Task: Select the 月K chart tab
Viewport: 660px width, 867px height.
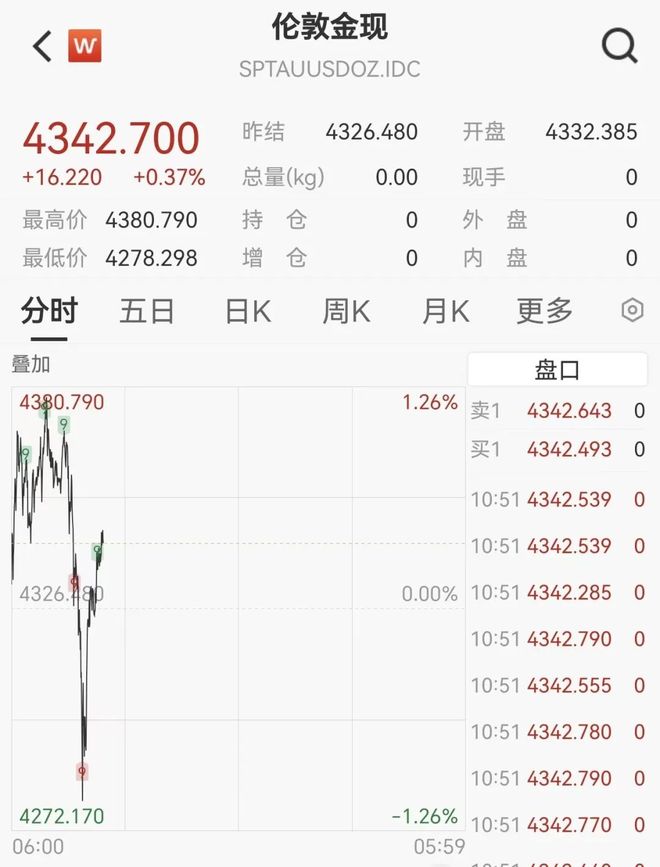Action: [x=445, y=311]
